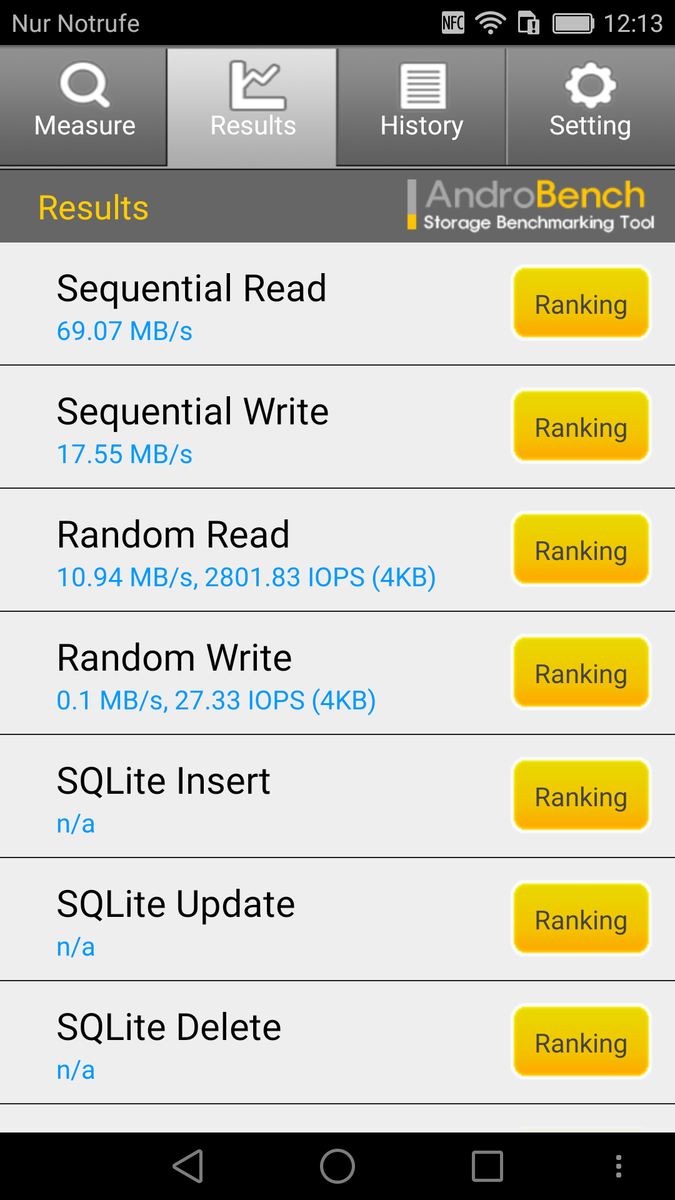Viewport: 675px width, 1200px height.
Task: Show ranking for SQLite Update
Action: (581, 919)
